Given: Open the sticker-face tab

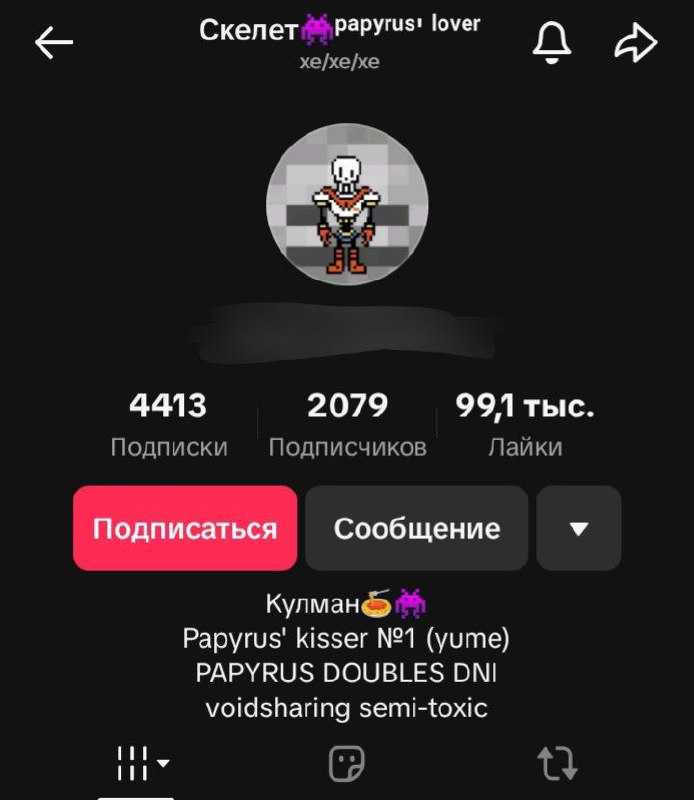Looking at the screenshot, I should click(x=346, y=764).
